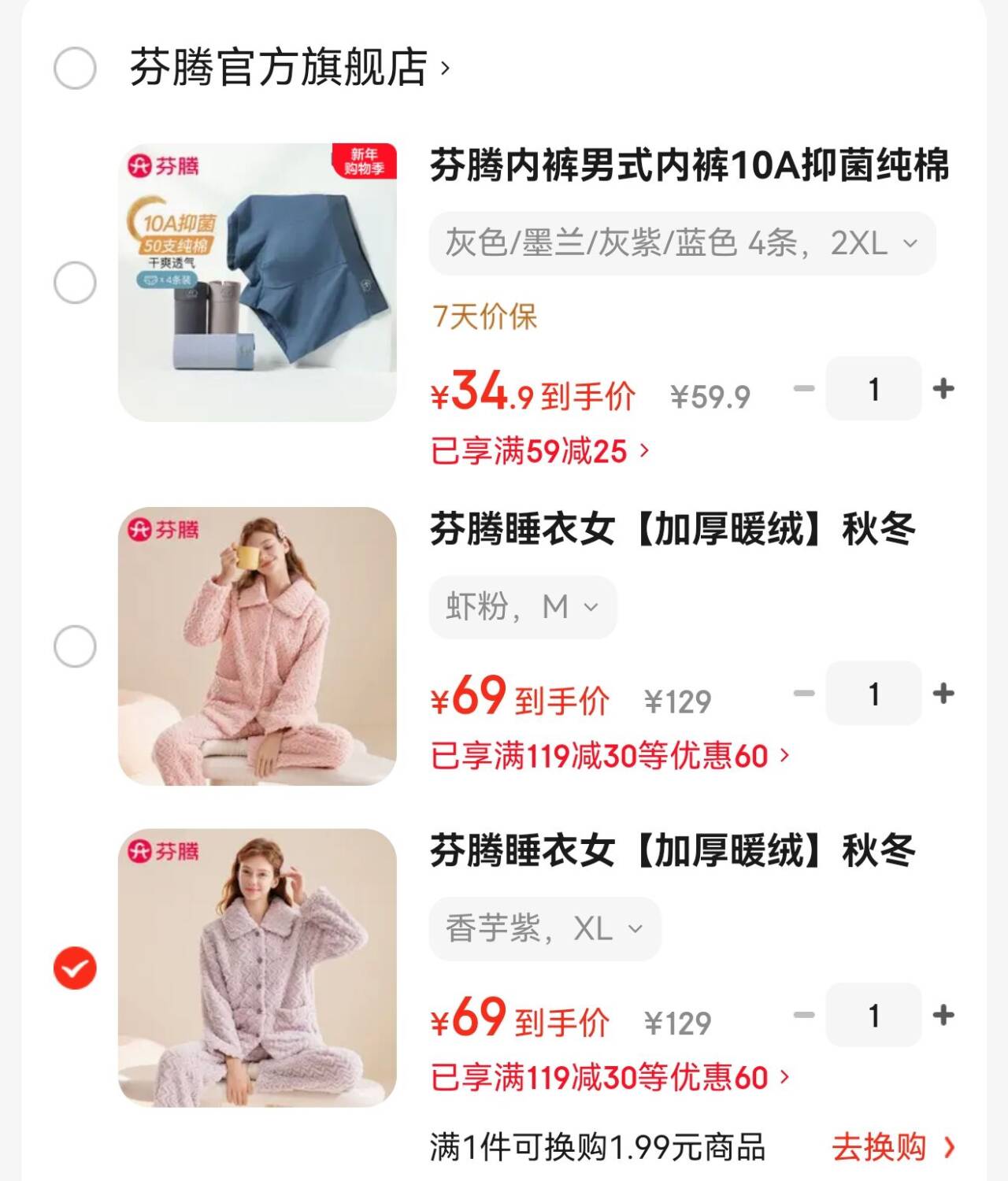Decrease quantity of the 香芋紫 pajamas
This screenshot has width=1008, height=1181.
[x=803, y=1015]
